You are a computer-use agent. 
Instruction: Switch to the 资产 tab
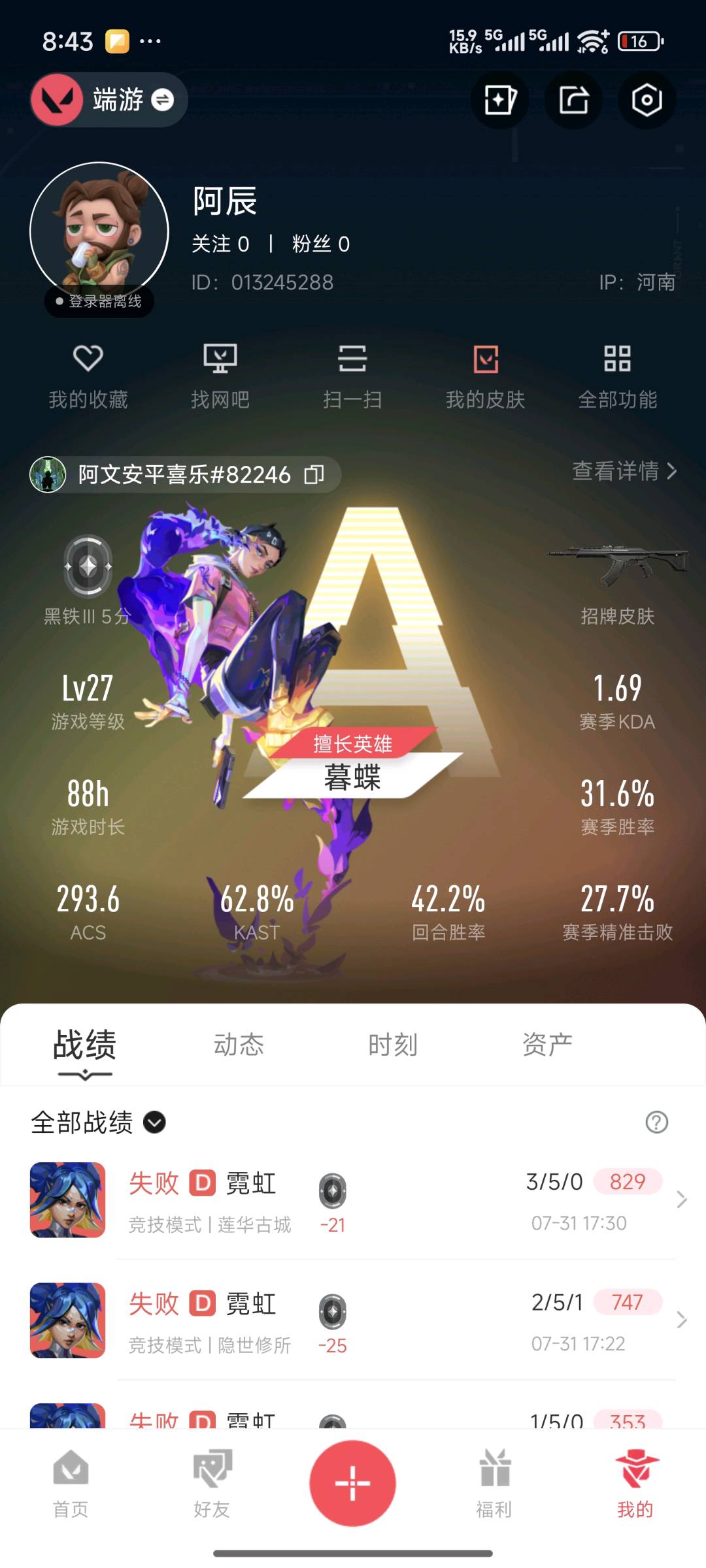[547, 1045]
